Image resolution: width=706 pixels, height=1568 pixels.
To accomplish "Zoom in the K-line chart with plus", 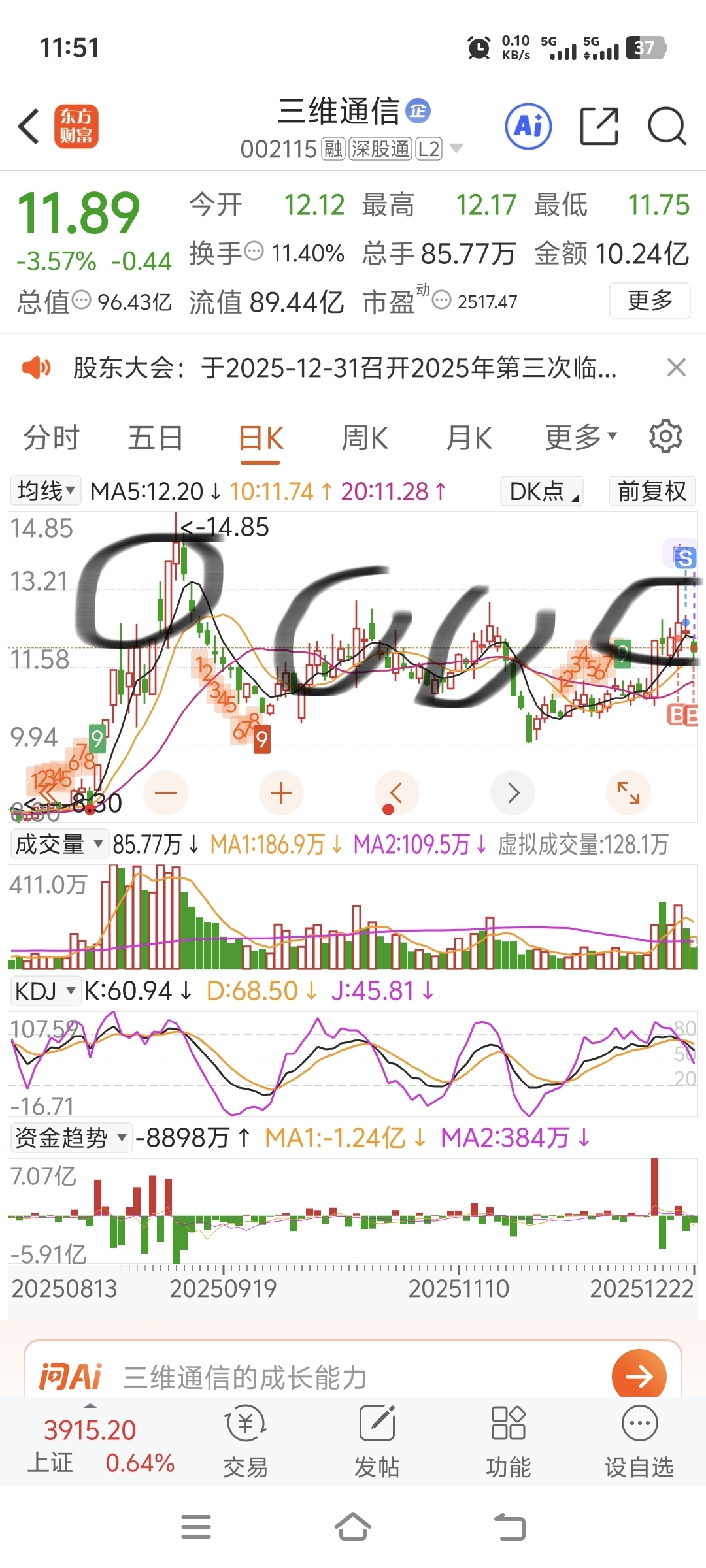I will click(281, 793).
